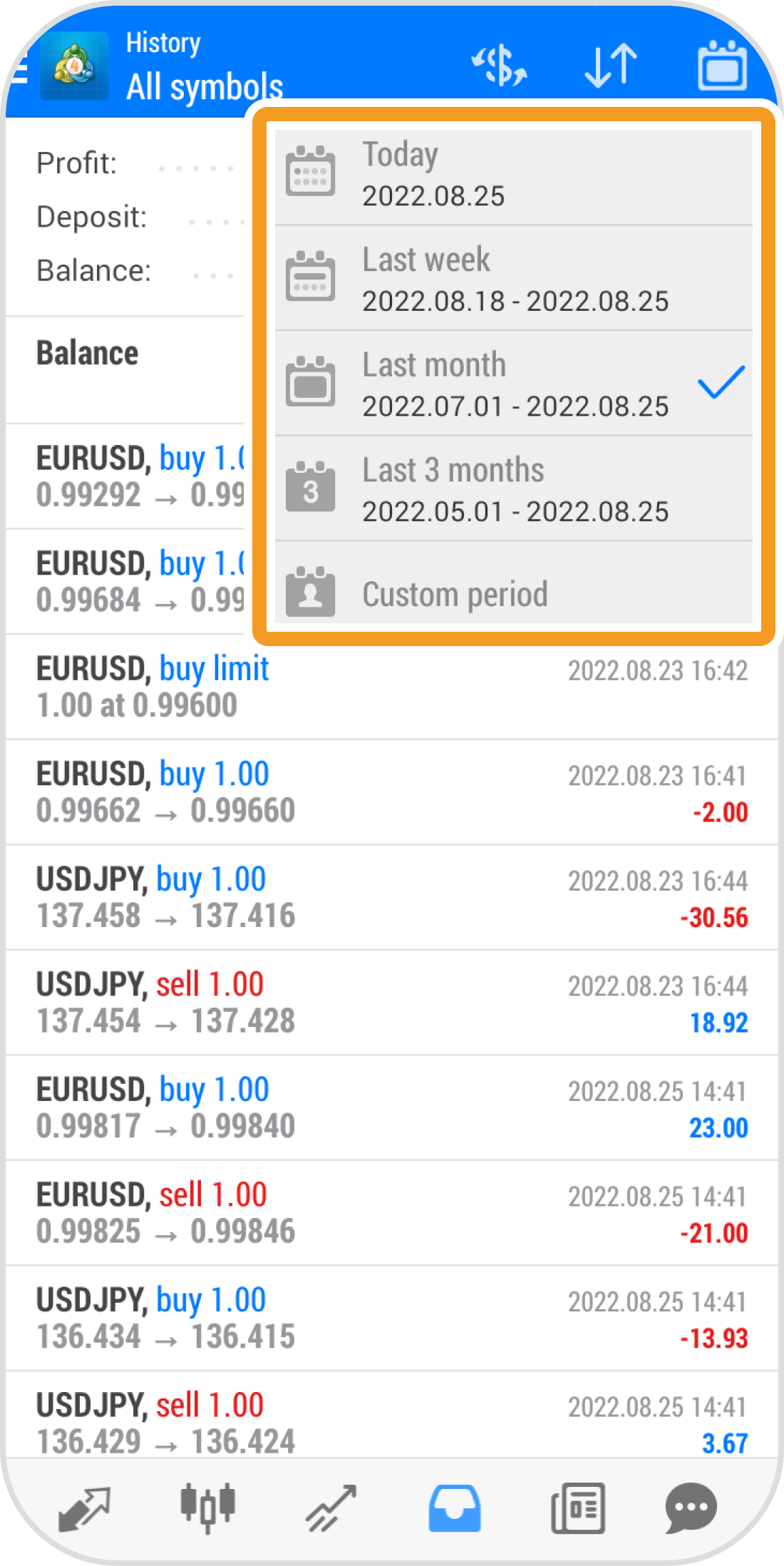Select the Last week period

tap(499, 278)
